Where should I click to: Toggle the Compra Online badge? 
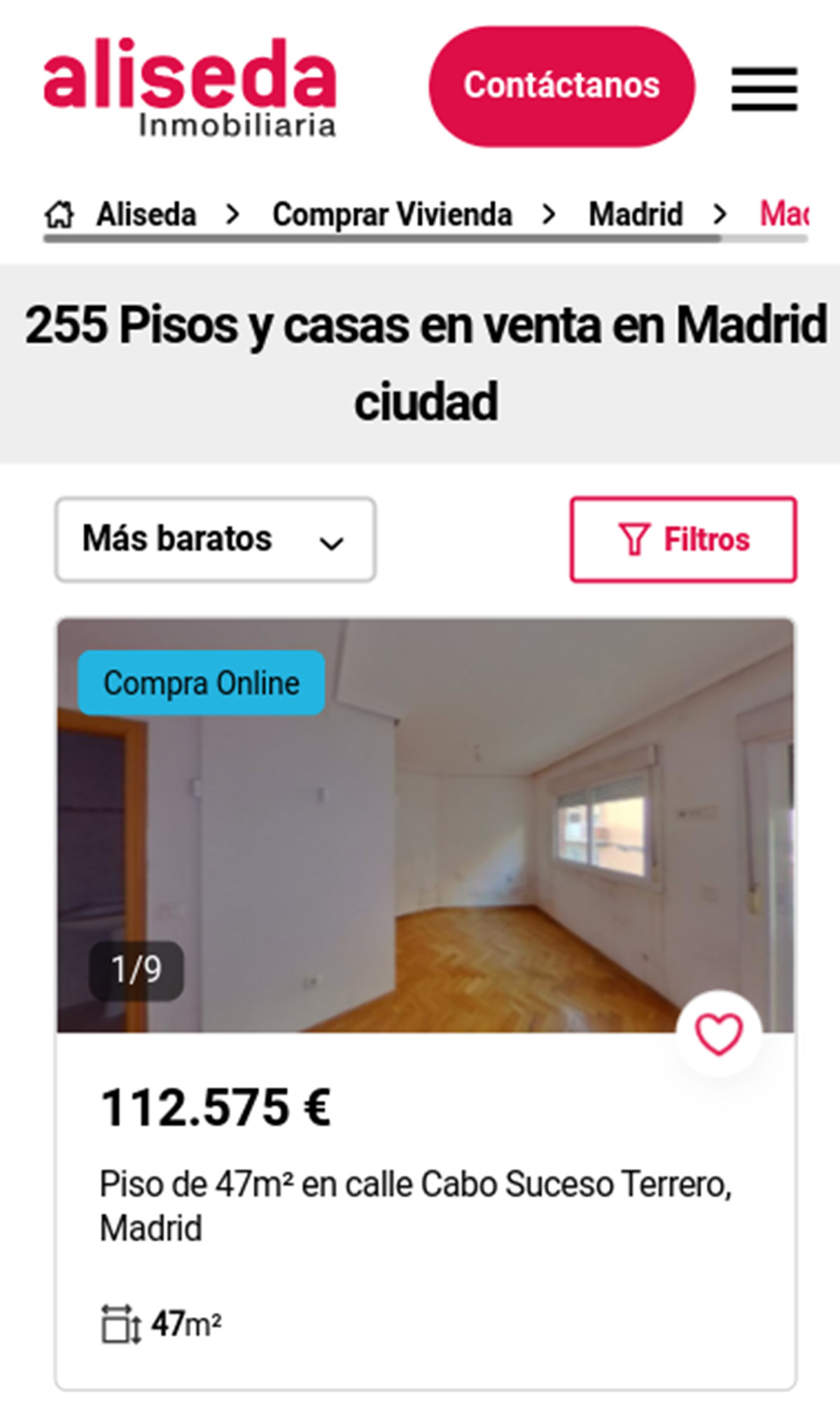point(201,683)
